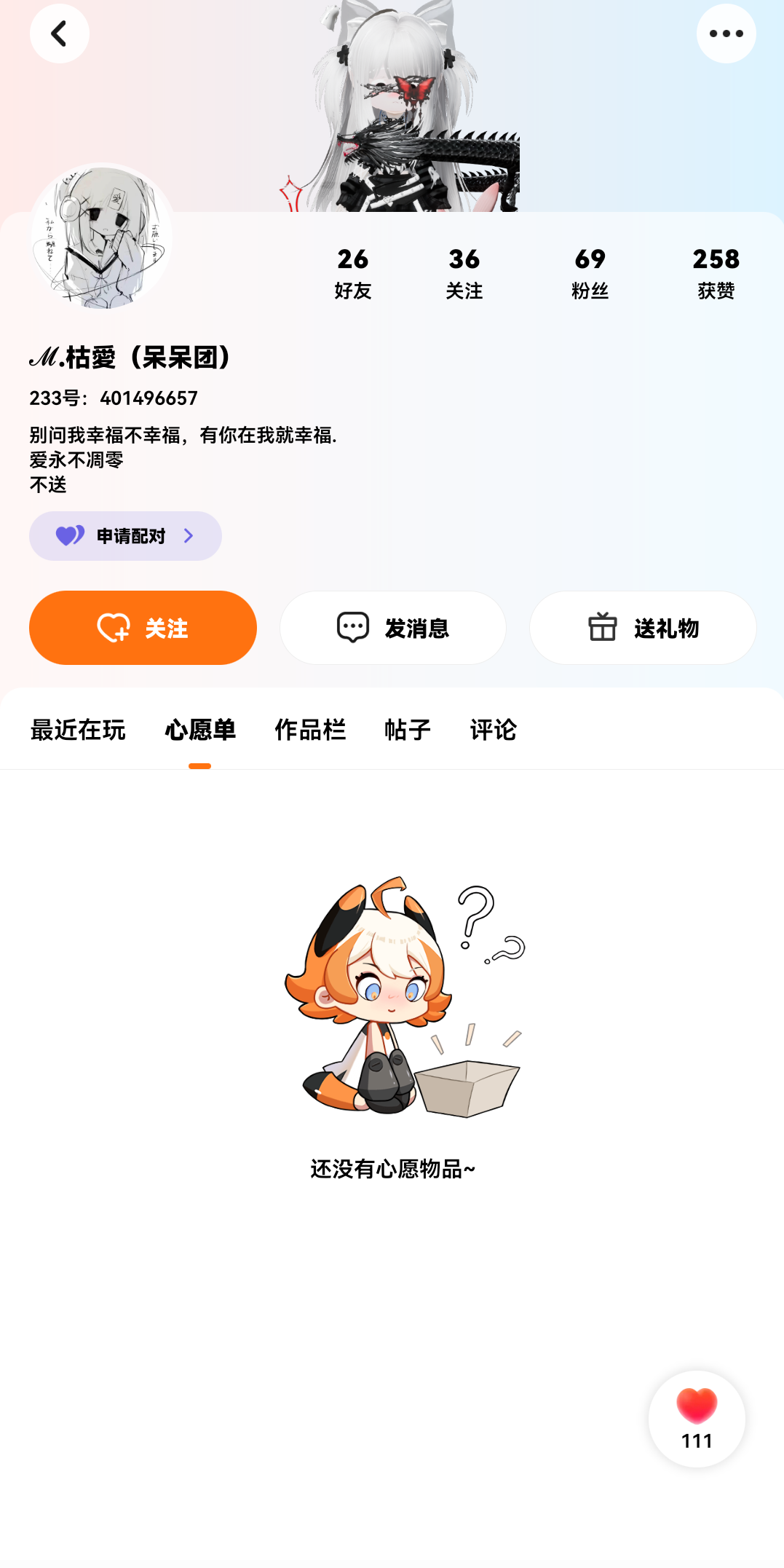View the profile avatar picture

(x=102, y=236)
